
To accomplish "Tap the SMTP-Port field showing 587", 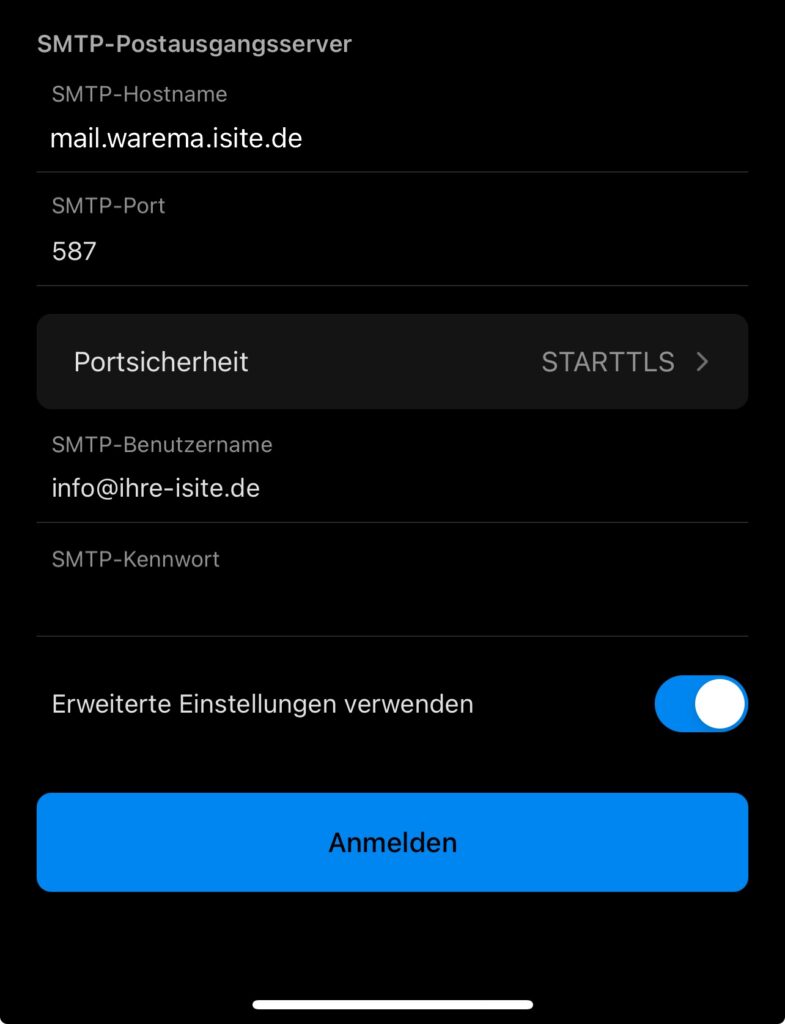I will click(390, 251).
